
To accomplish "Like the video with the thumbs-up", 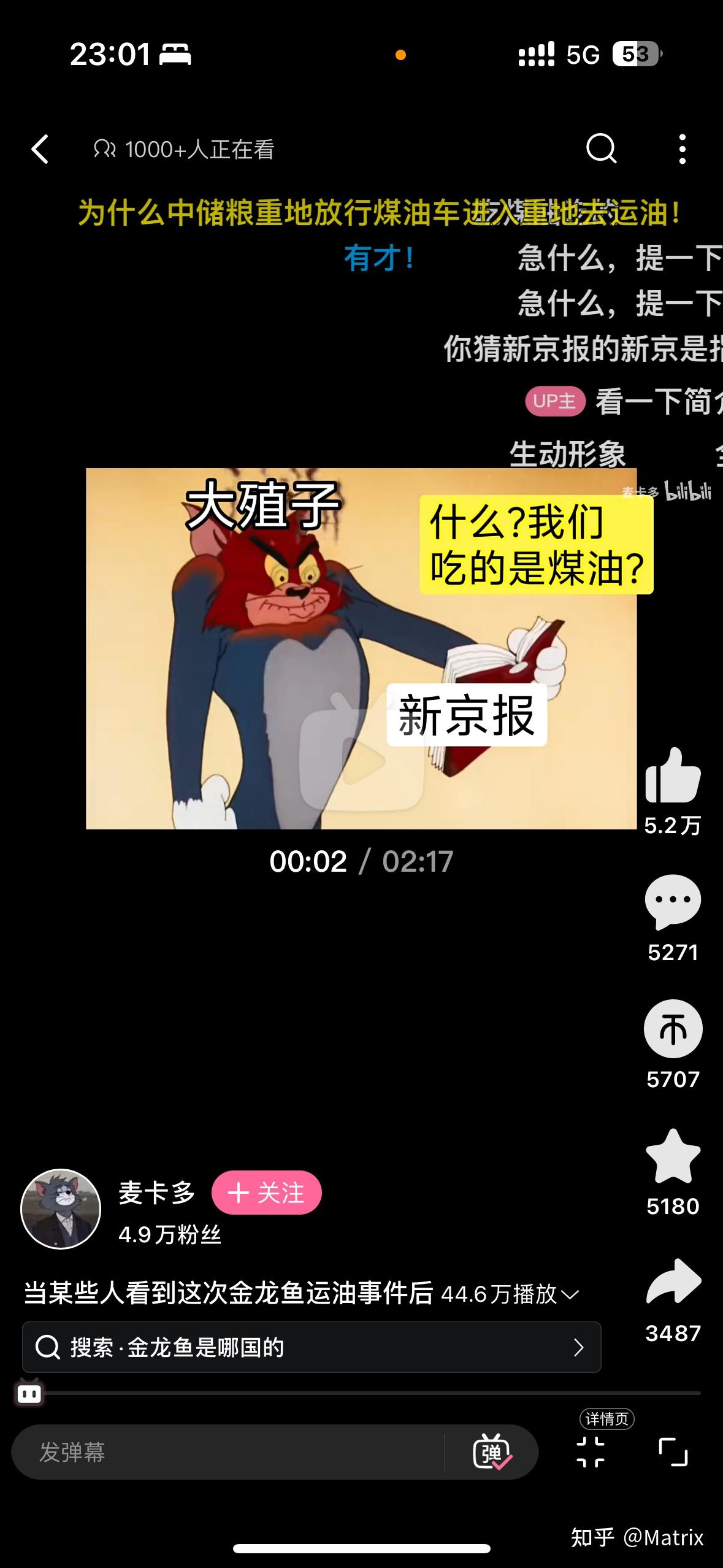I will [x=673, y=775].
